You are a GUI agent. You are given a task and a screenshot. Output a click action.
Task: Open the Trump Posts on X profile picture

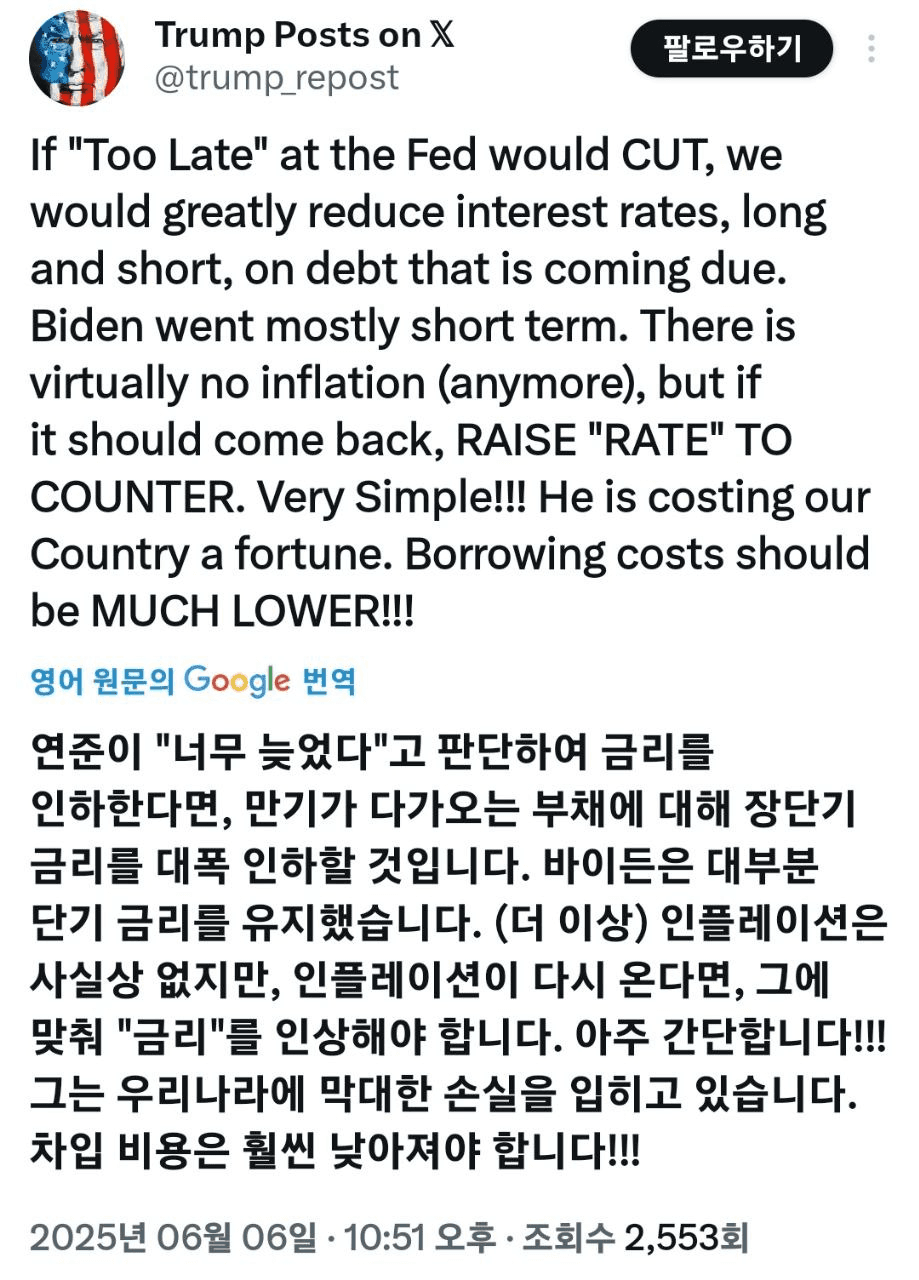click(x=78, y=57)
